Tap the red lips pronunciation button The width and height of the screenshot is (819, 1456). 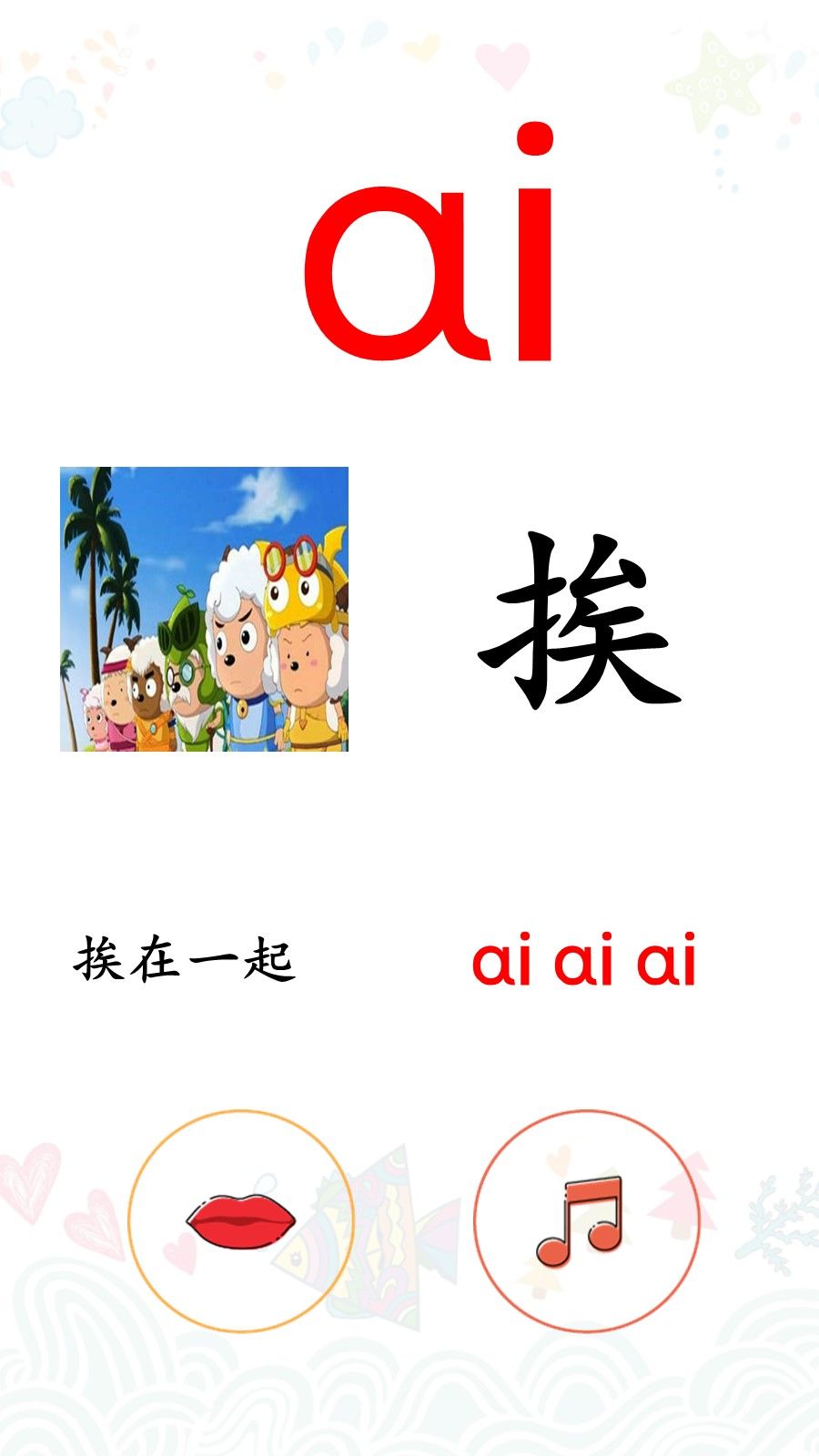[x=240, y=1221]
